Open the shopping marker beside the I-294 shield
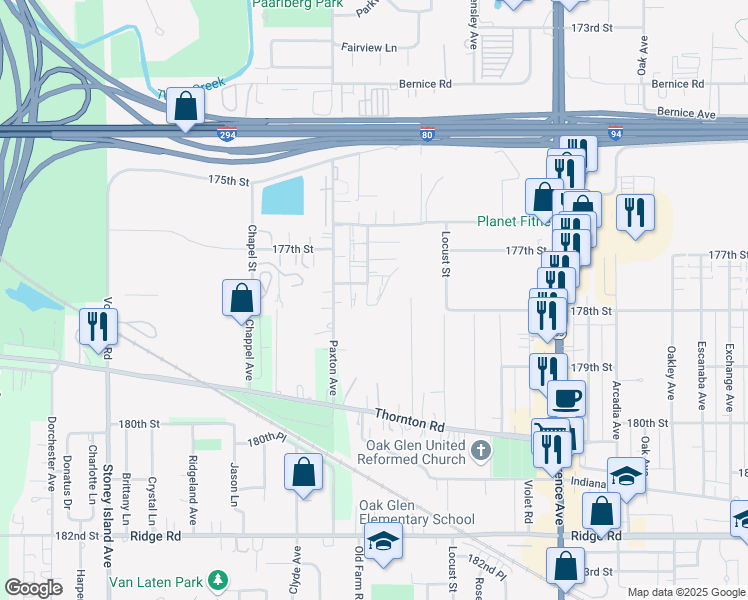 [x=186, y=107]
